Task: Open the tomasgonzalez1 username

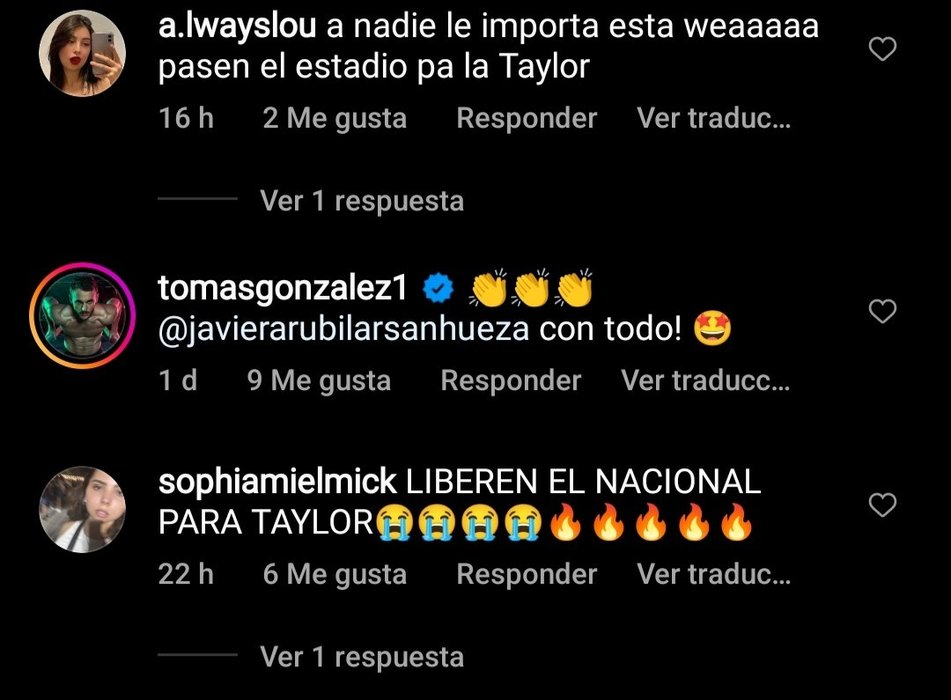Action: pos(282,289)
